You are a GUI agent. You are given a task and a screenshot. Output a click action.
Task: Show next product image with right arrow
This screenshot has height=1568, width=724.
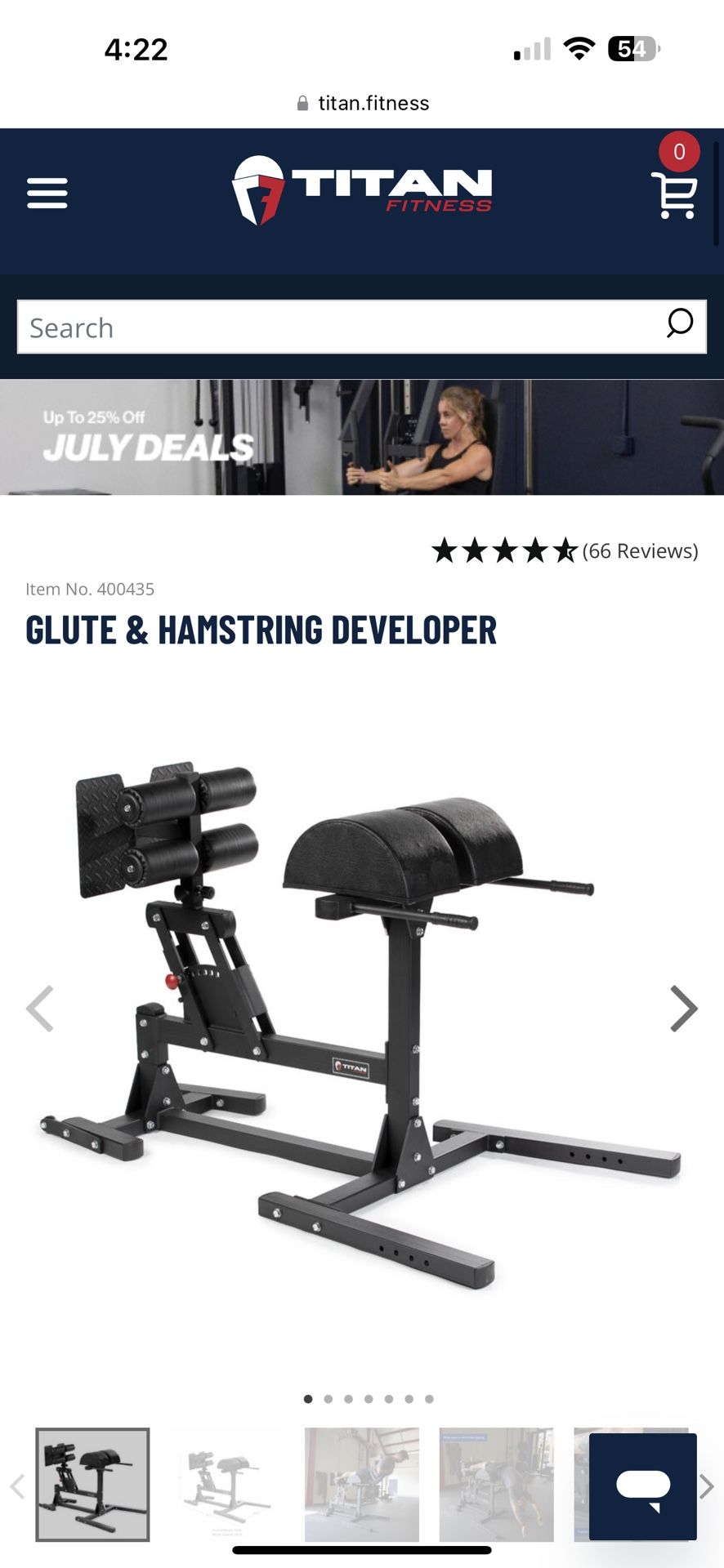click(x=683, y=1009)
